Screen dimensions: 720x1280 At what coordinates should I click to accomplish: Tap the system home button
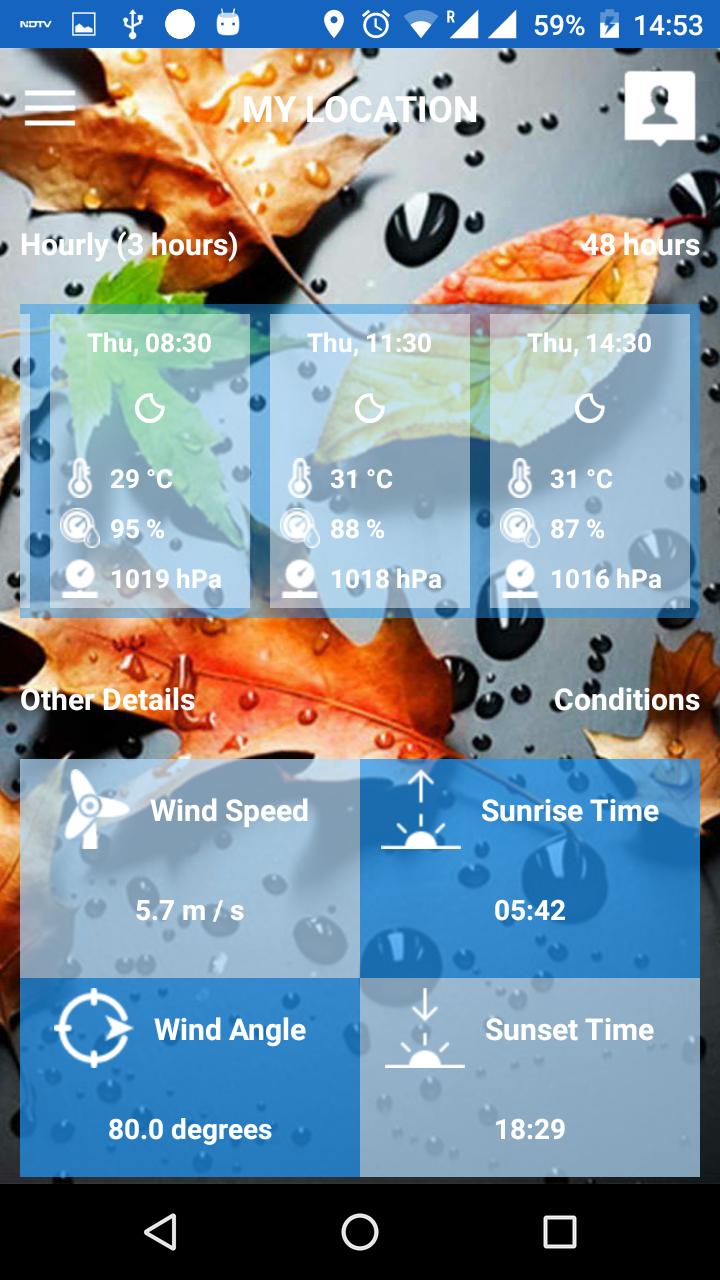(360, 1232)
